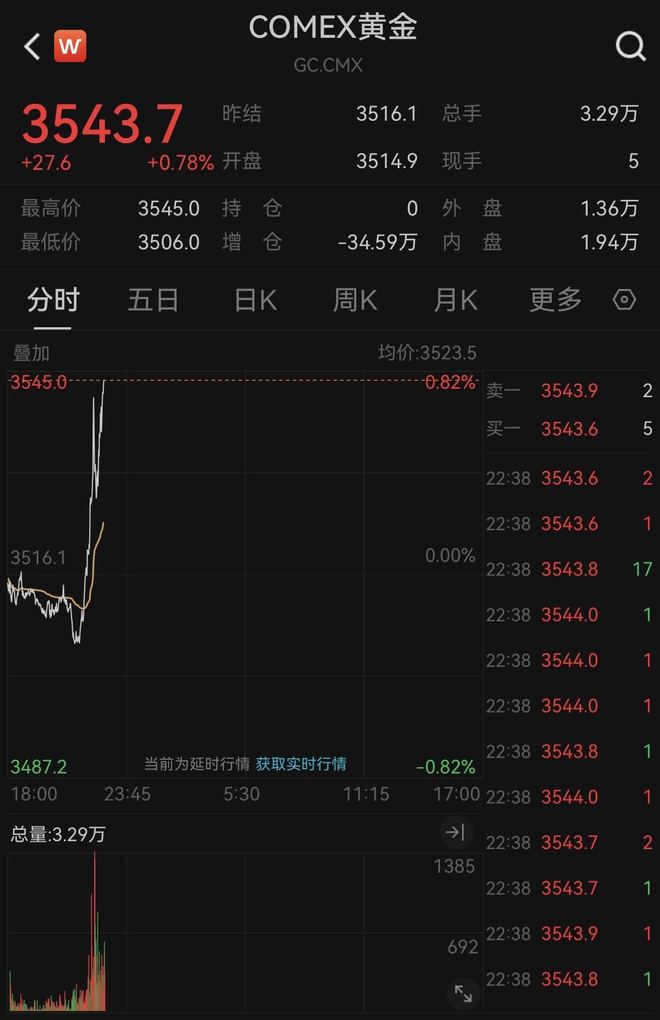Select the 周K chart tab
This screenshot has width=660, height=1020.
pos(355,299)
